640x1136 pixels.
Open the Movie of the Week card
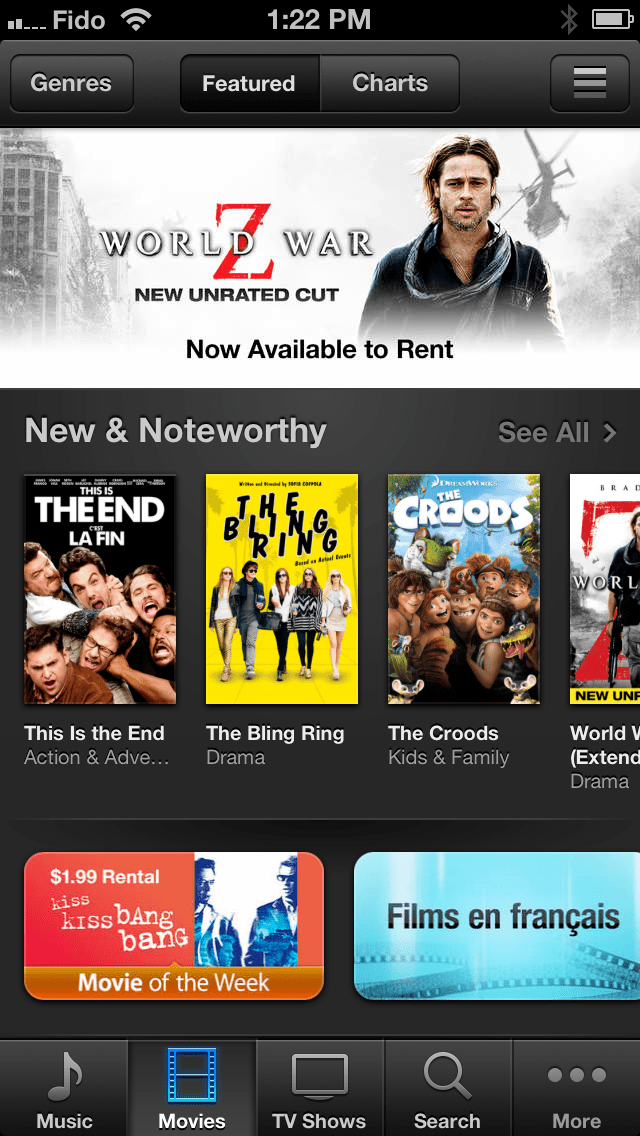tap(174, 925)
